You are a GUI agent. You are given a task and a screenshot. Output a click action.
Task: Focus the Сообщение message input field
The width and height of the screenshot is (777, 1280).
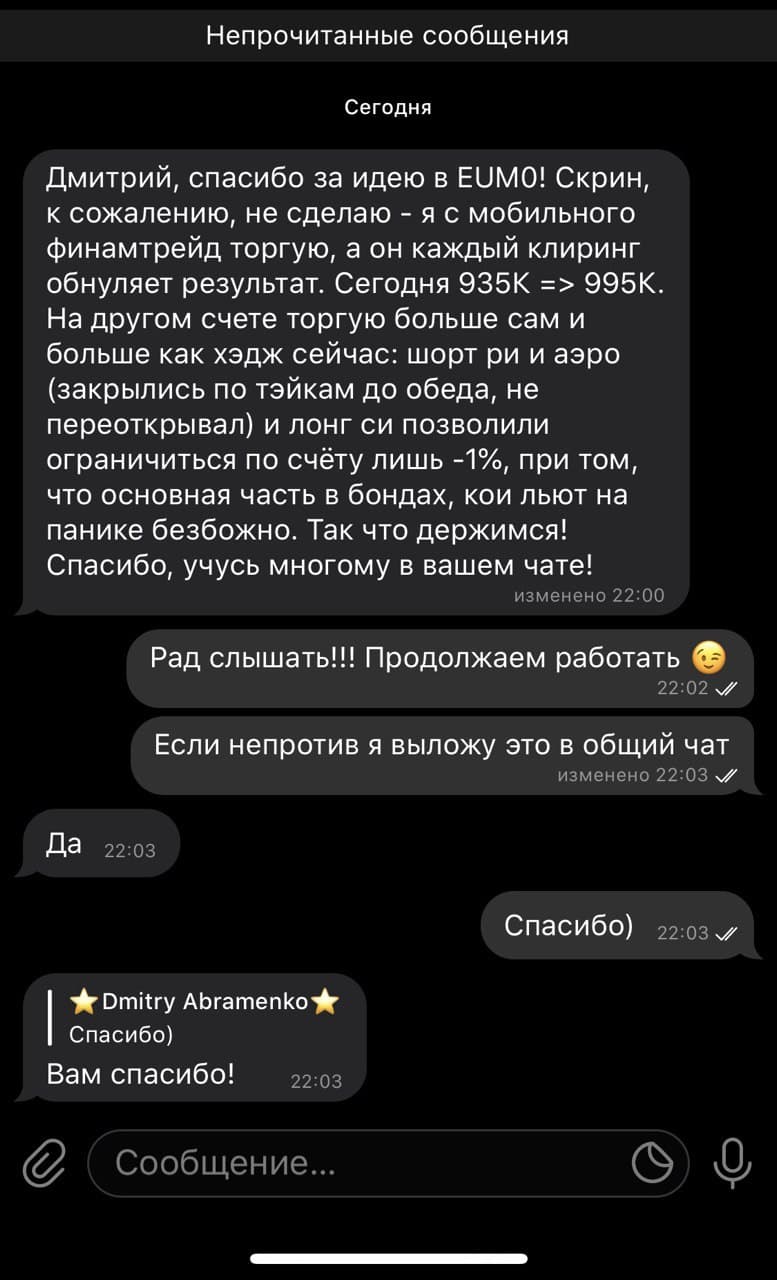(x=360, y=1163)
